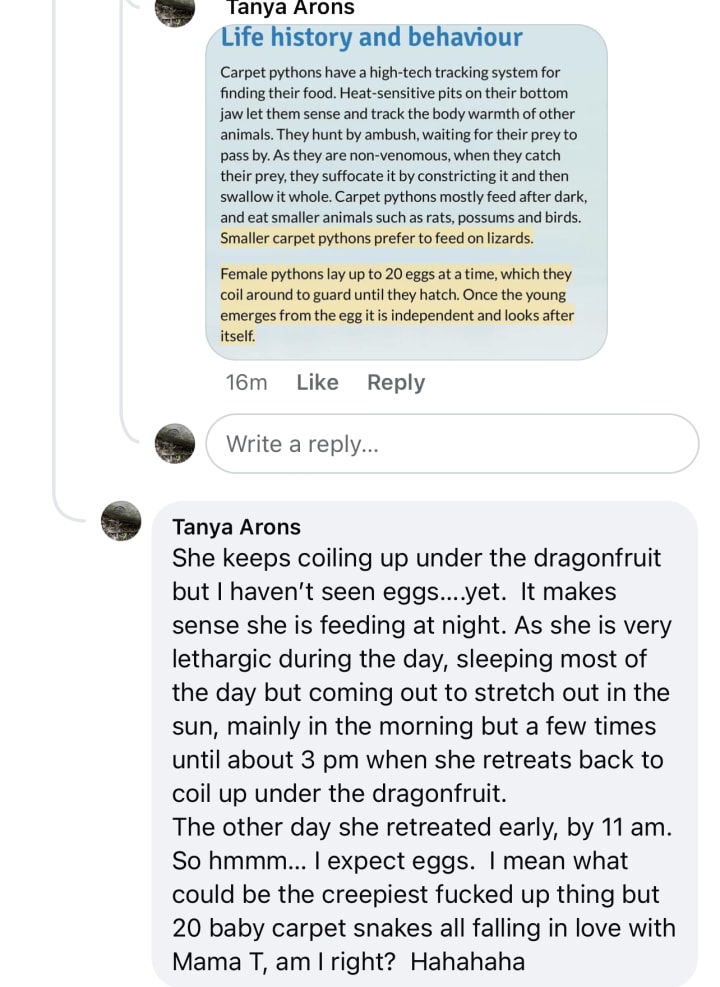This screenshot has width=720, height=987.
Task: Open the Life history and behaviour image
Action: (406, 192)
